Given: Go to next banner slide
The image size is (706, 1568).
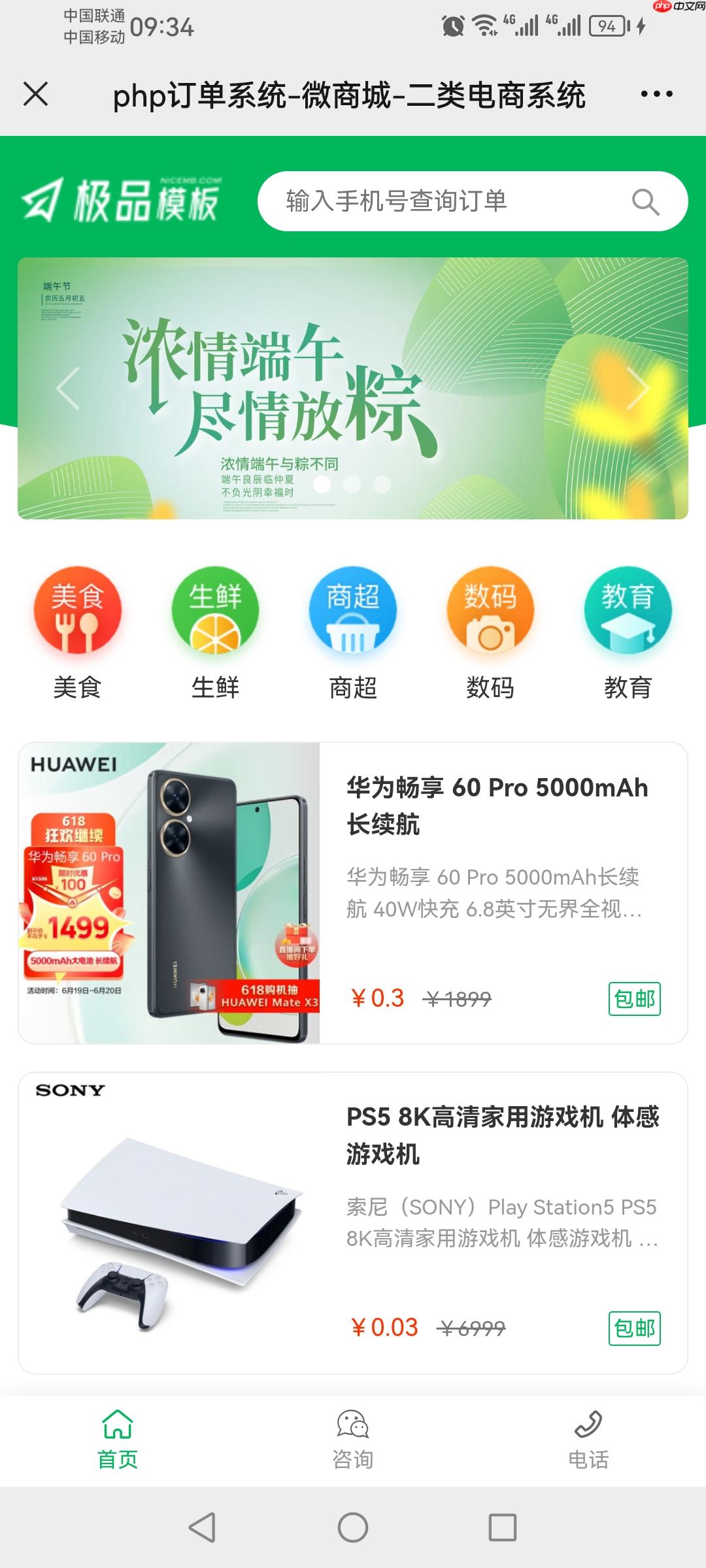Looking at the screenshot, I should click(x=637, y=388).
